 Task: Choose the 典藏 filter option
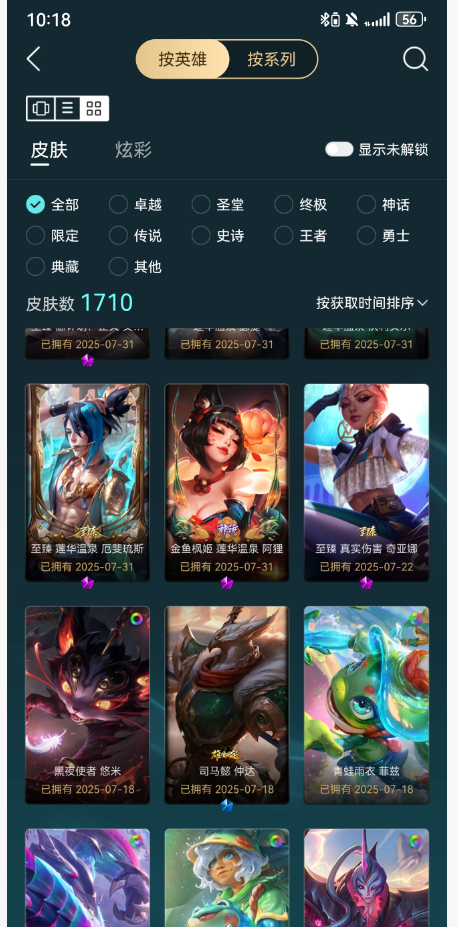point(53,267)
